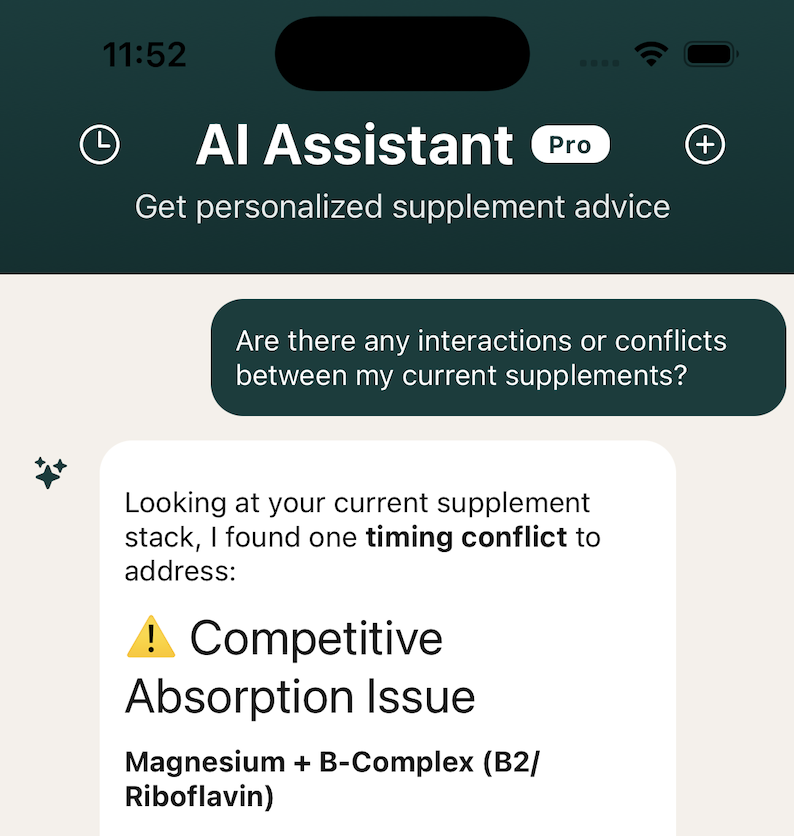Tap the Dynamic Island area
The height and width of the screenshot is (836, 794).
402,53
